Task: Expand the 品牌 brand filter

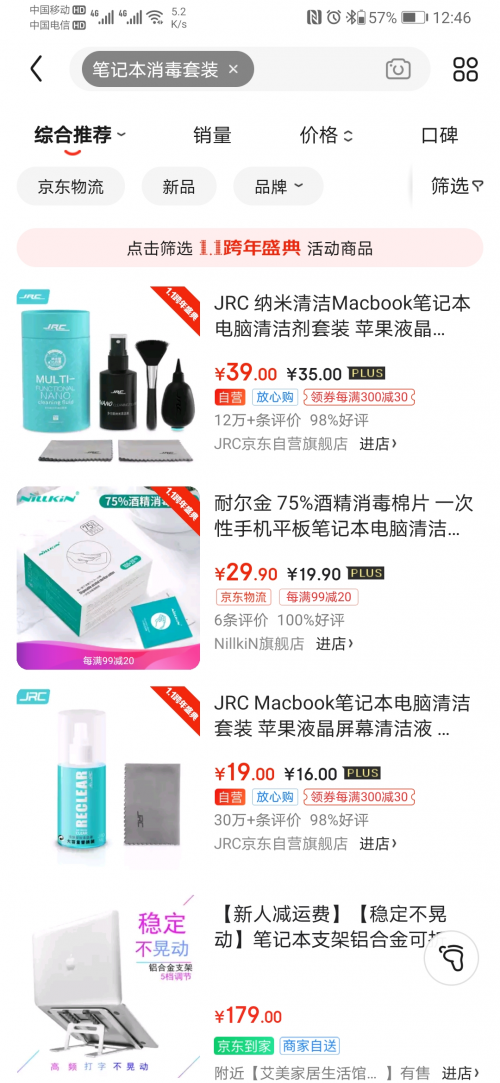Action: (278, 186)
